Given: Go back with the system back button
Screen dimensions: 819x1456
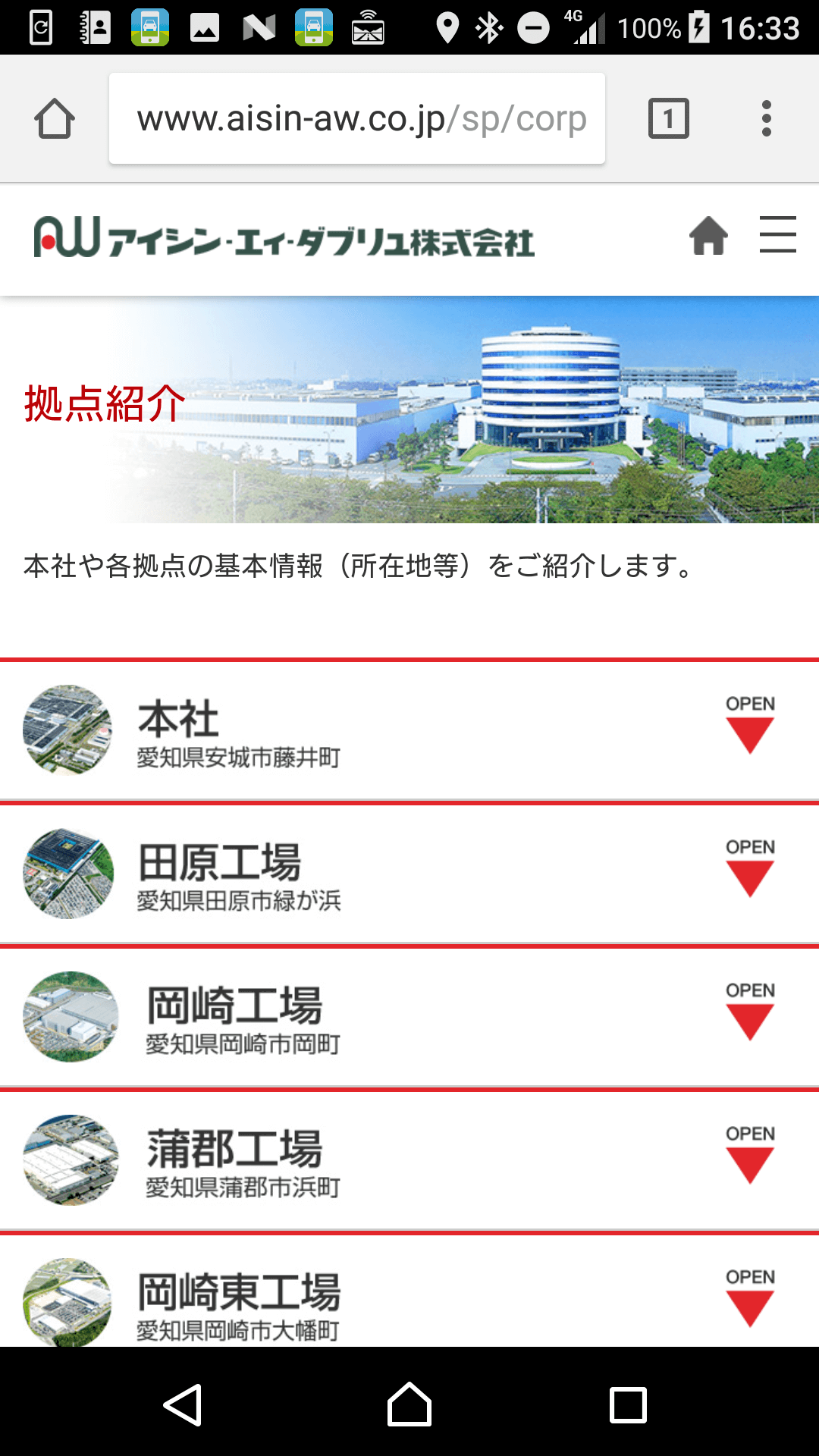Looking at the screenshot, I should click(183, 1404).
